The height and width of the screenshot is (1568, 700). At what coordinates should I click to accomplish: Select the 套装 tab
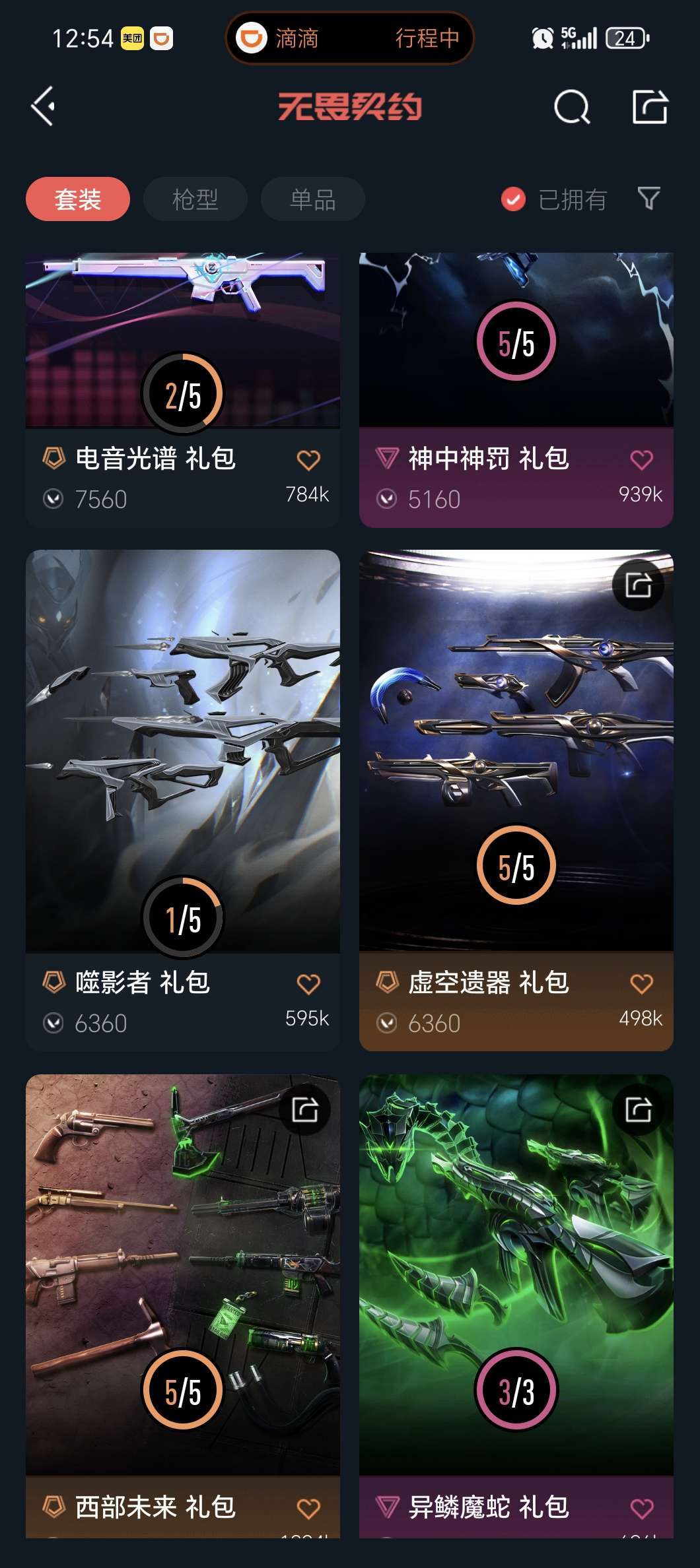point(77,199)
